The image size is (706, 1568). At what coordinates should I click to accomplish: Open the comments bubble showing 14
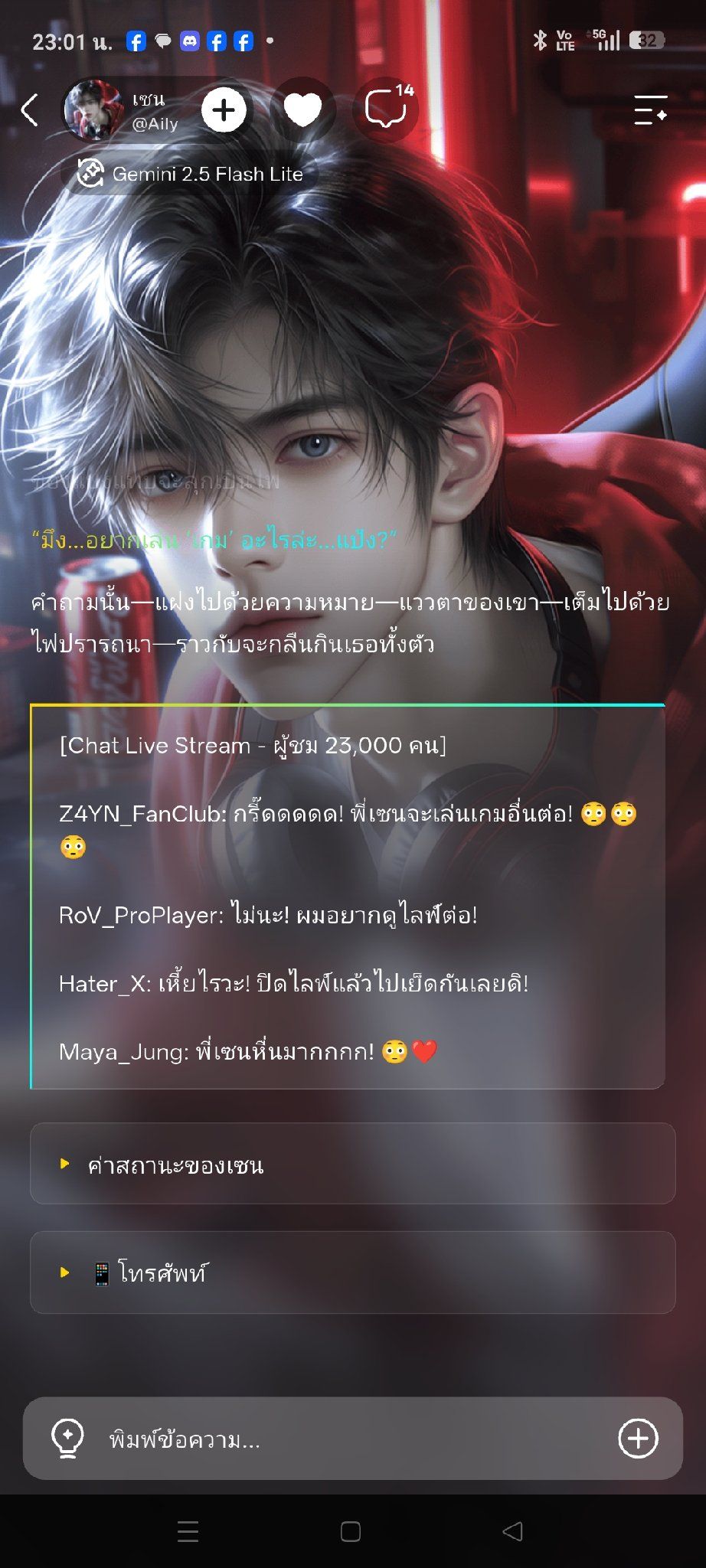(x=386, y=109)
